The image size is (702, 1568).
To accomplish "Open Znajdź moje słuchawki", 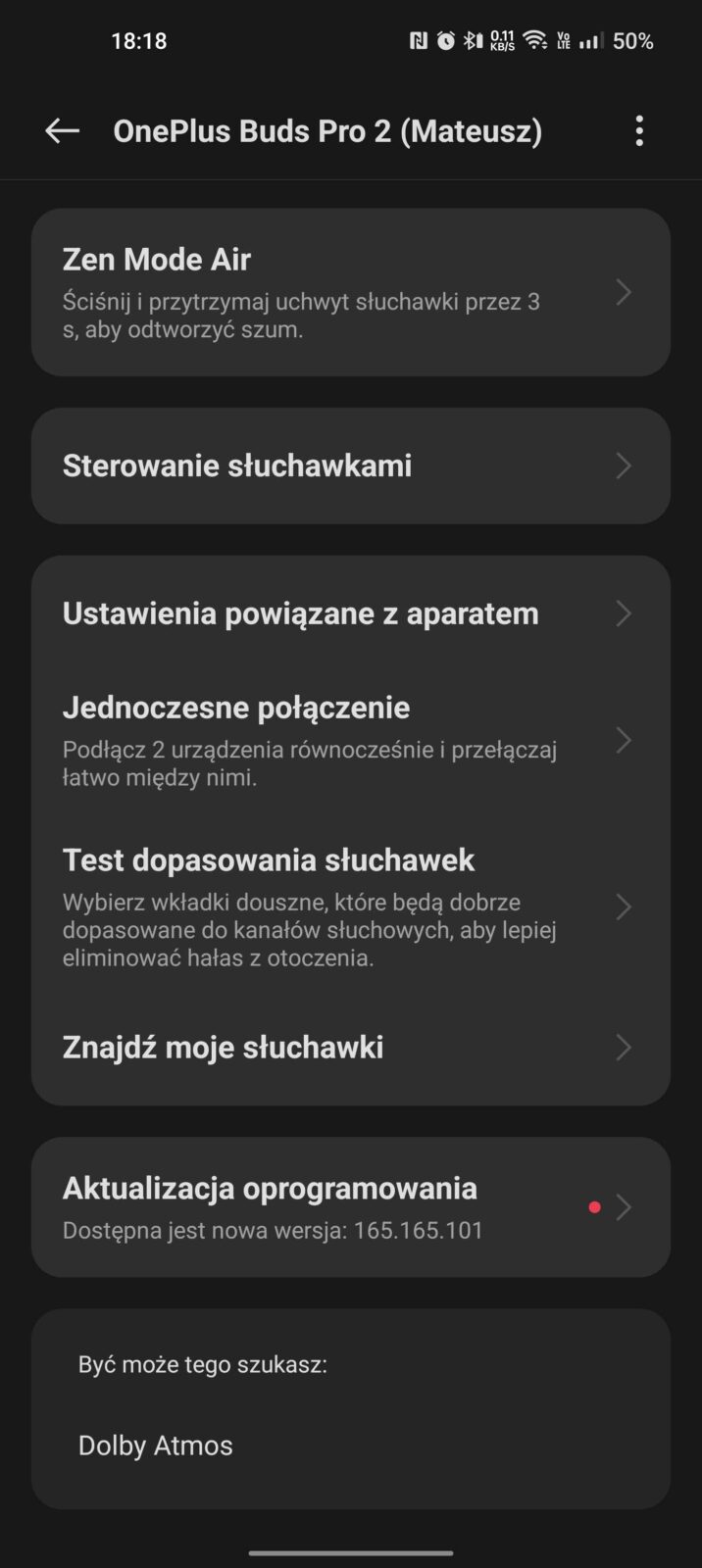I will (x=350, y=1048).
